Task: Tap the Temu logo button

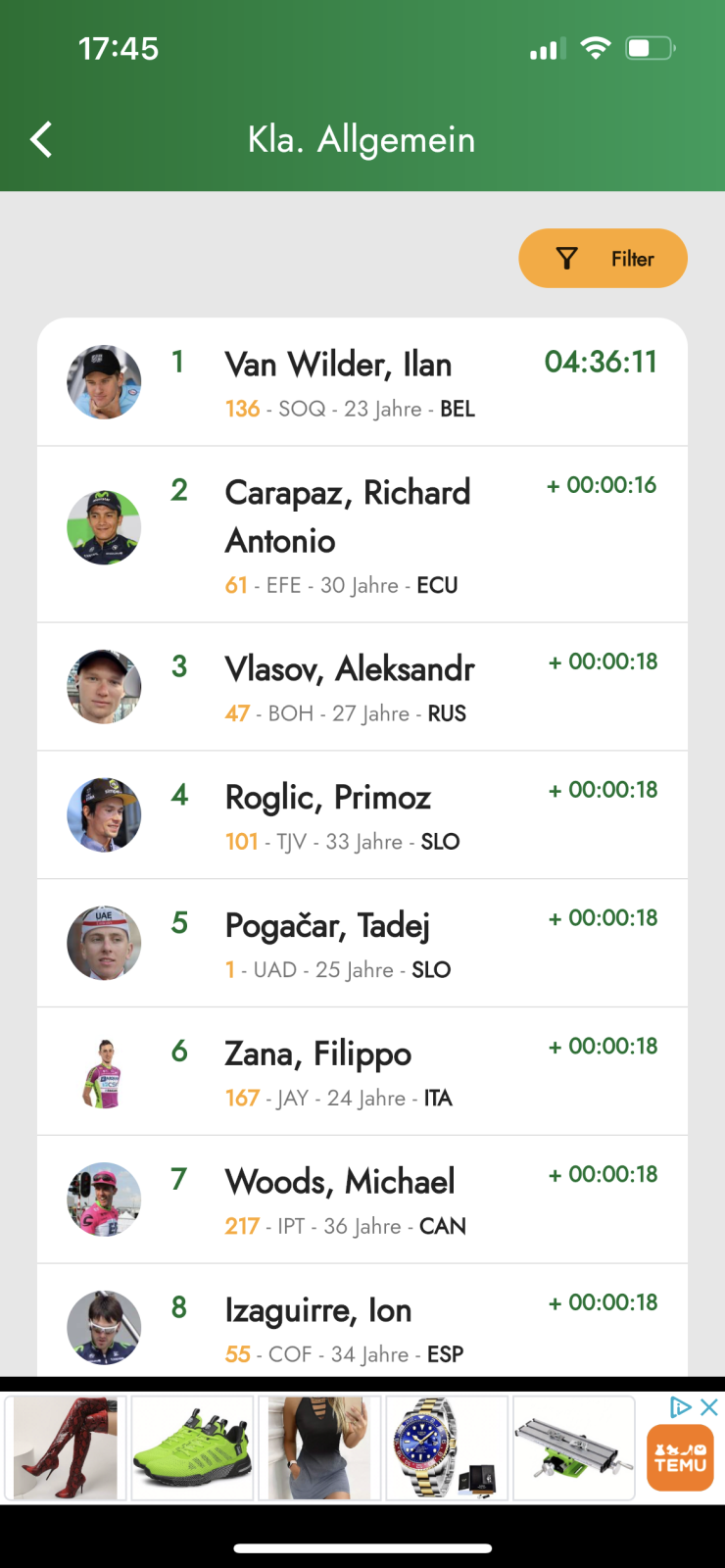Action: (x=680, y=1457)
